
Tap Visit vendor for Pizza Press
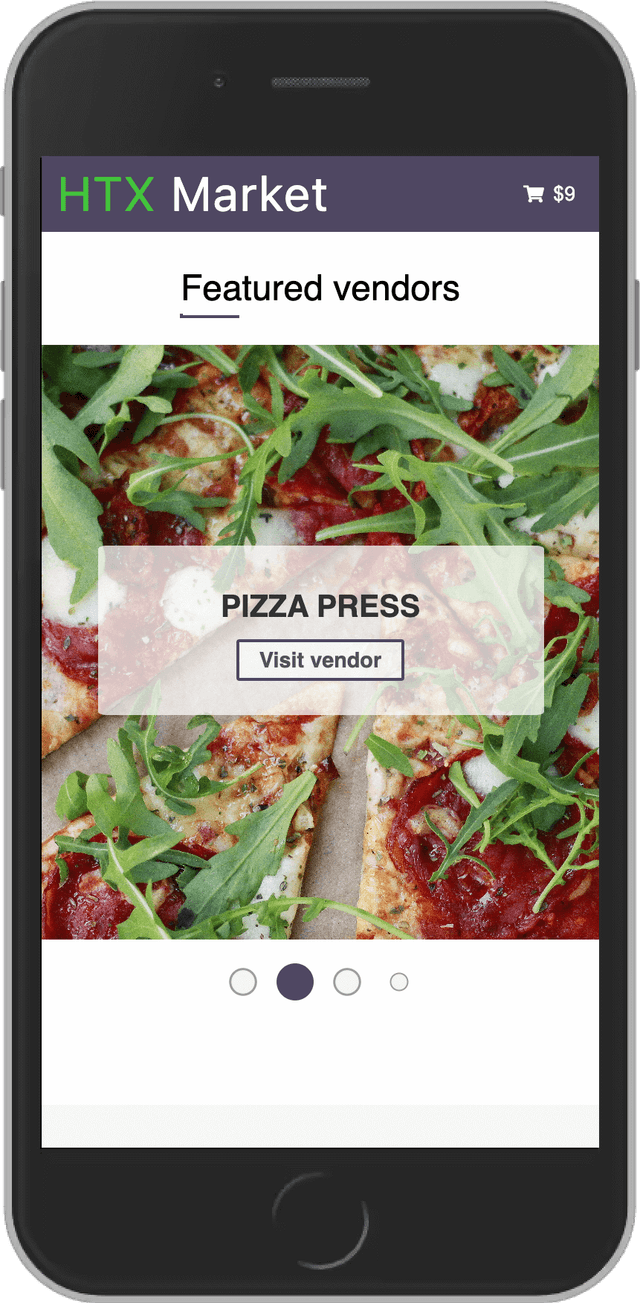click(x=320, y=660)
